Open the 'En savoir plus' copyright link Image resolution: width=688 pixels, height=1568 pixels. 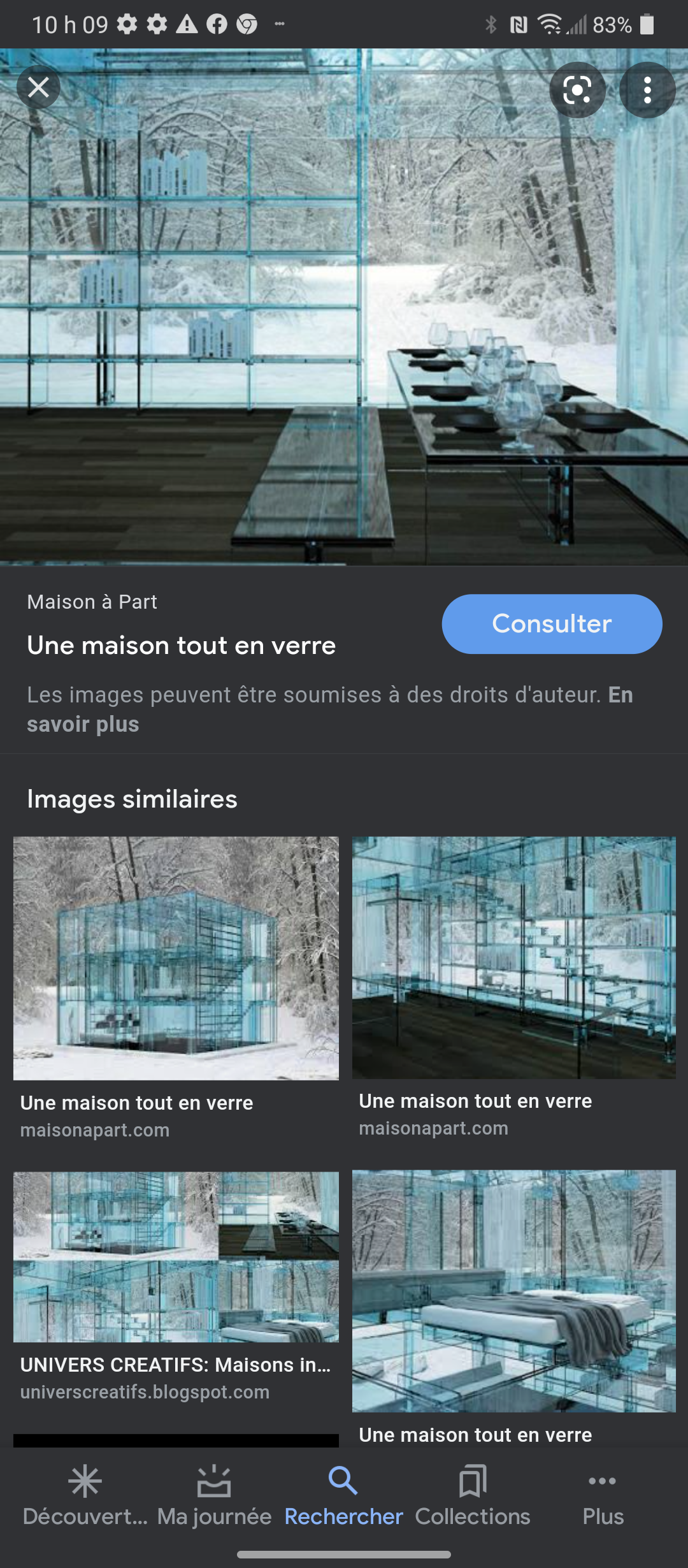(x=83, y=725)
